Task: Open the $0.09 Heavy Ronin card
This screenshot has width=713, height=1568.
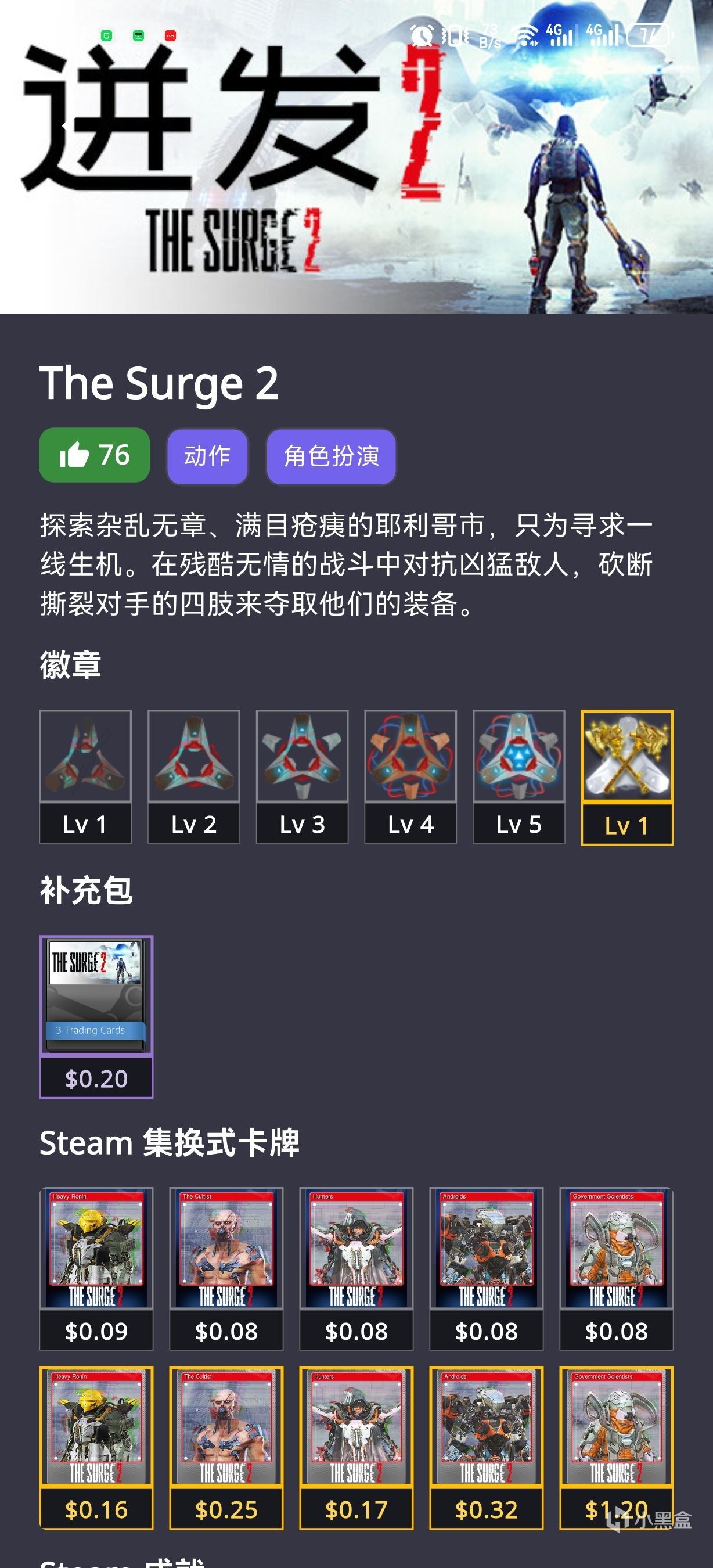Action: [96, 1267]
